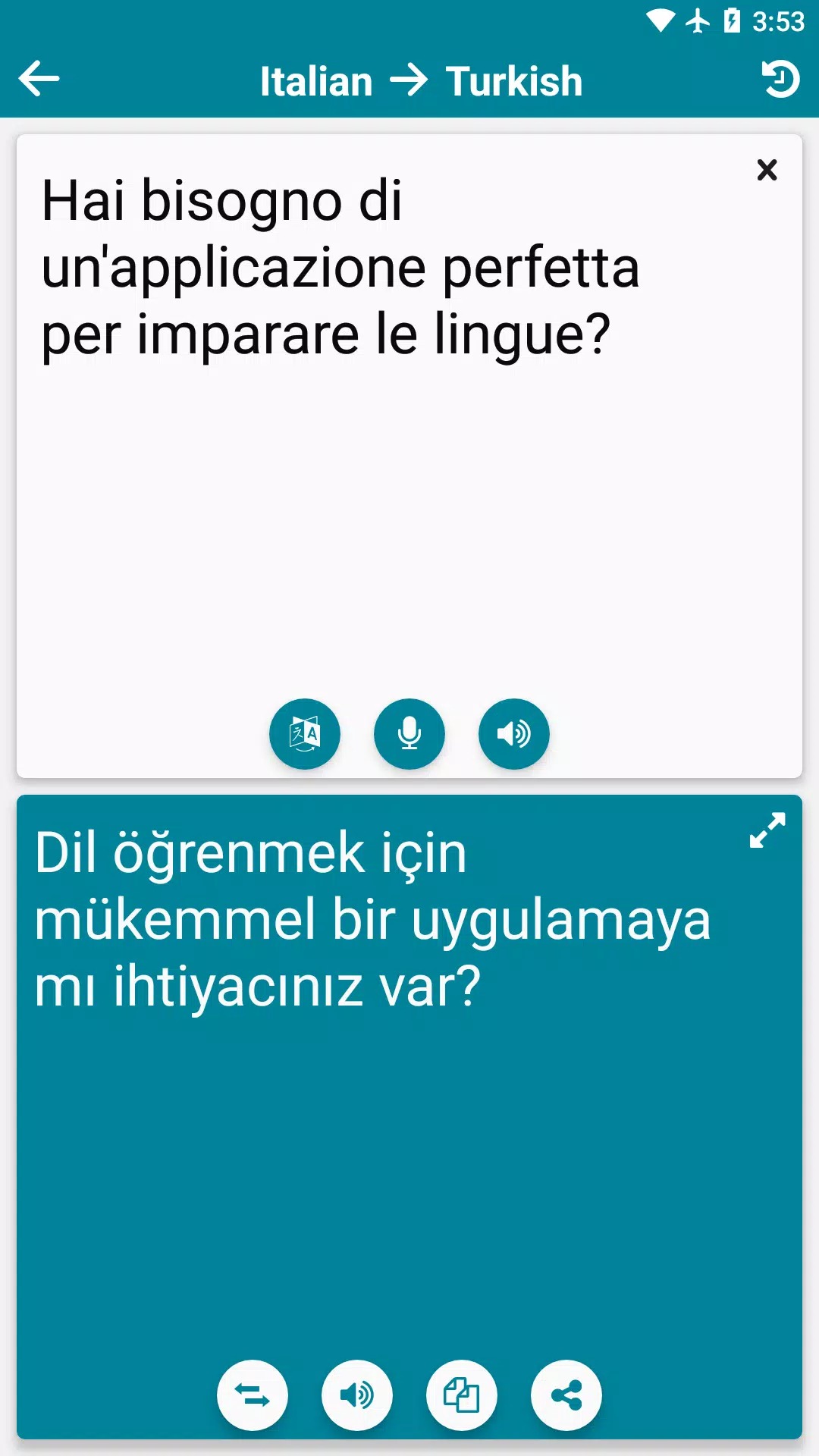The image size is (819, 1456).
Task: Swap Italian and Turkish languages
Action: (x=253, y=1395)
